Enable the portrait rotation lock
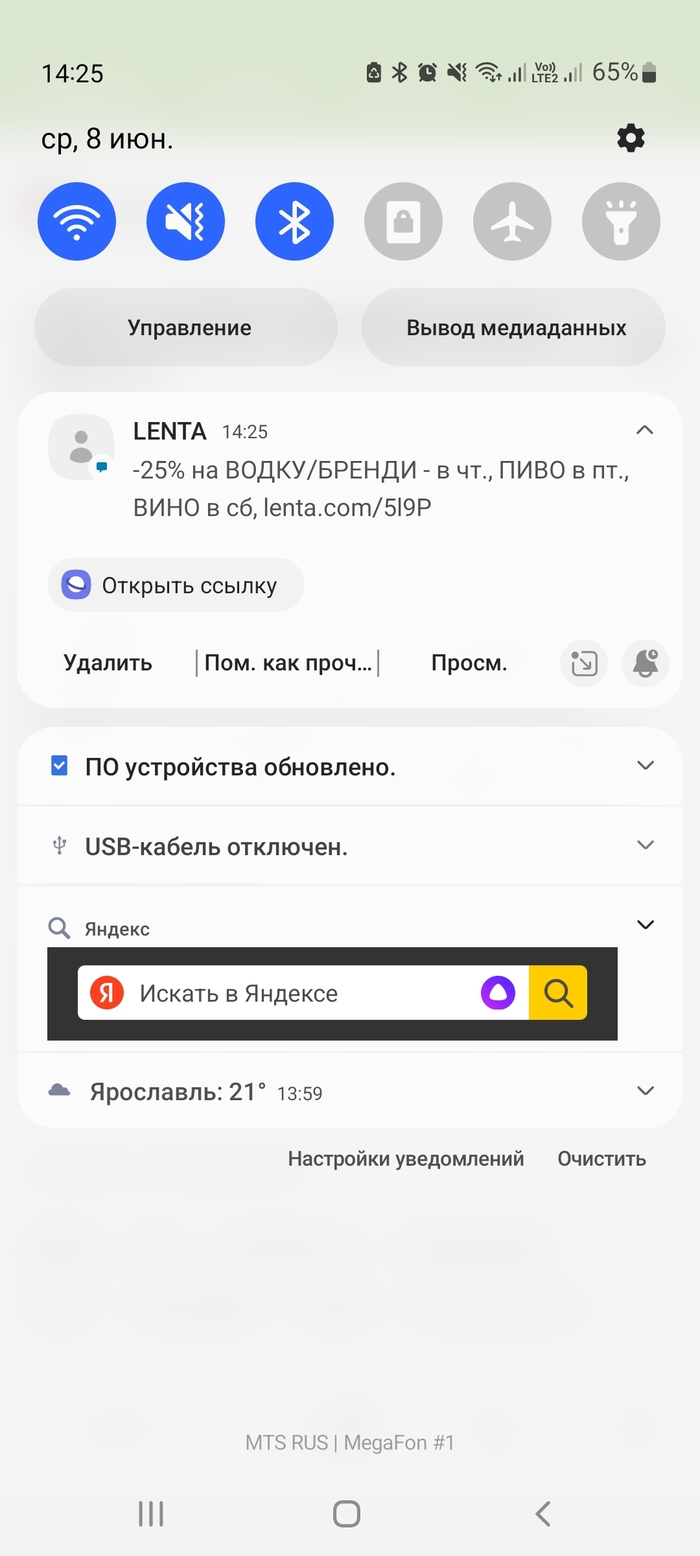 [403, 222]
